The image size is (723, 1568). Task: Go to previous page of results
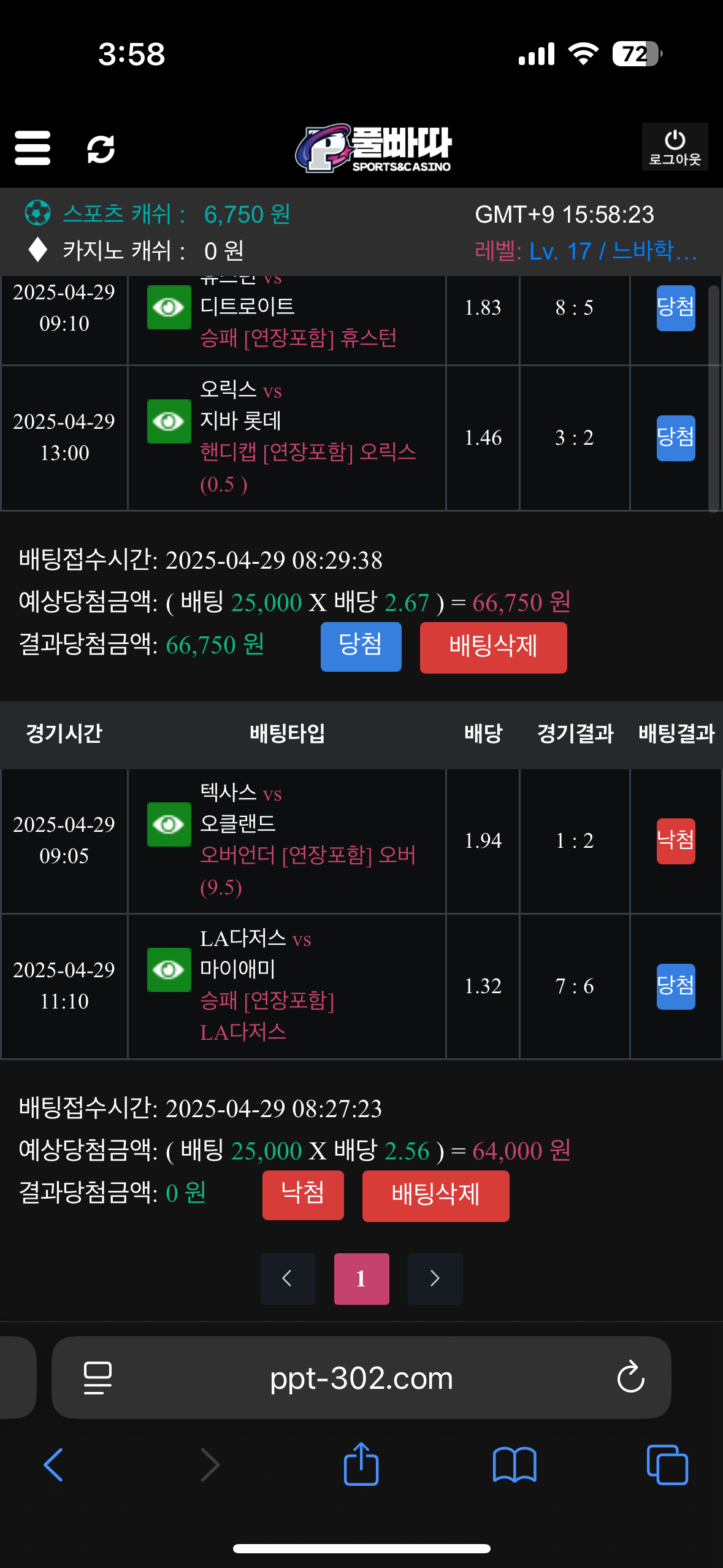[288, 1278]
